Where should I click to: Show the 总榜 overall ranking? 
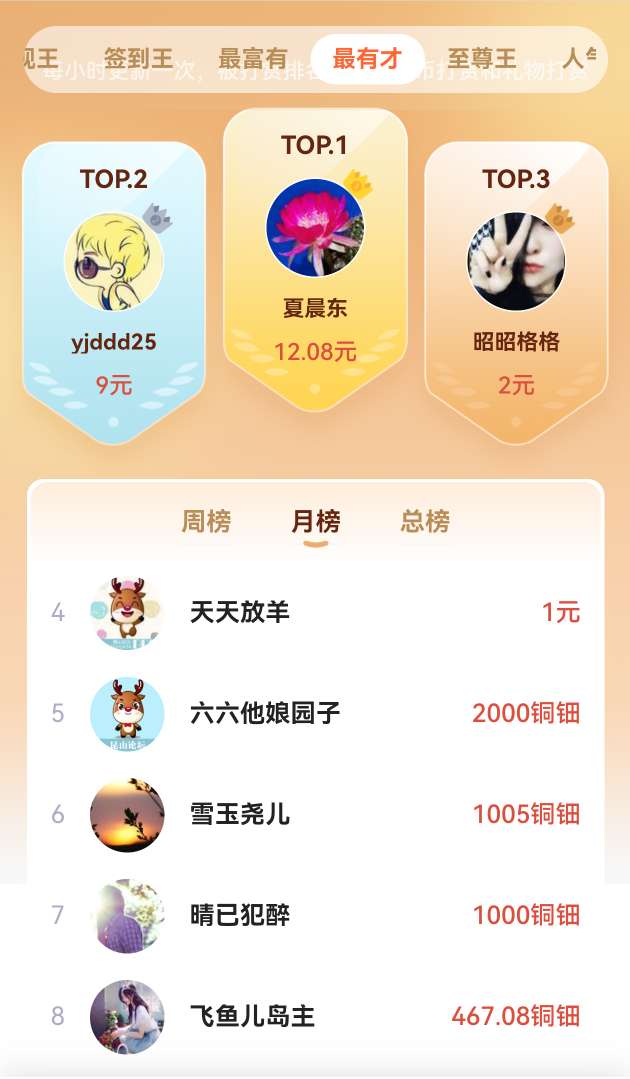tap(425, 521)
